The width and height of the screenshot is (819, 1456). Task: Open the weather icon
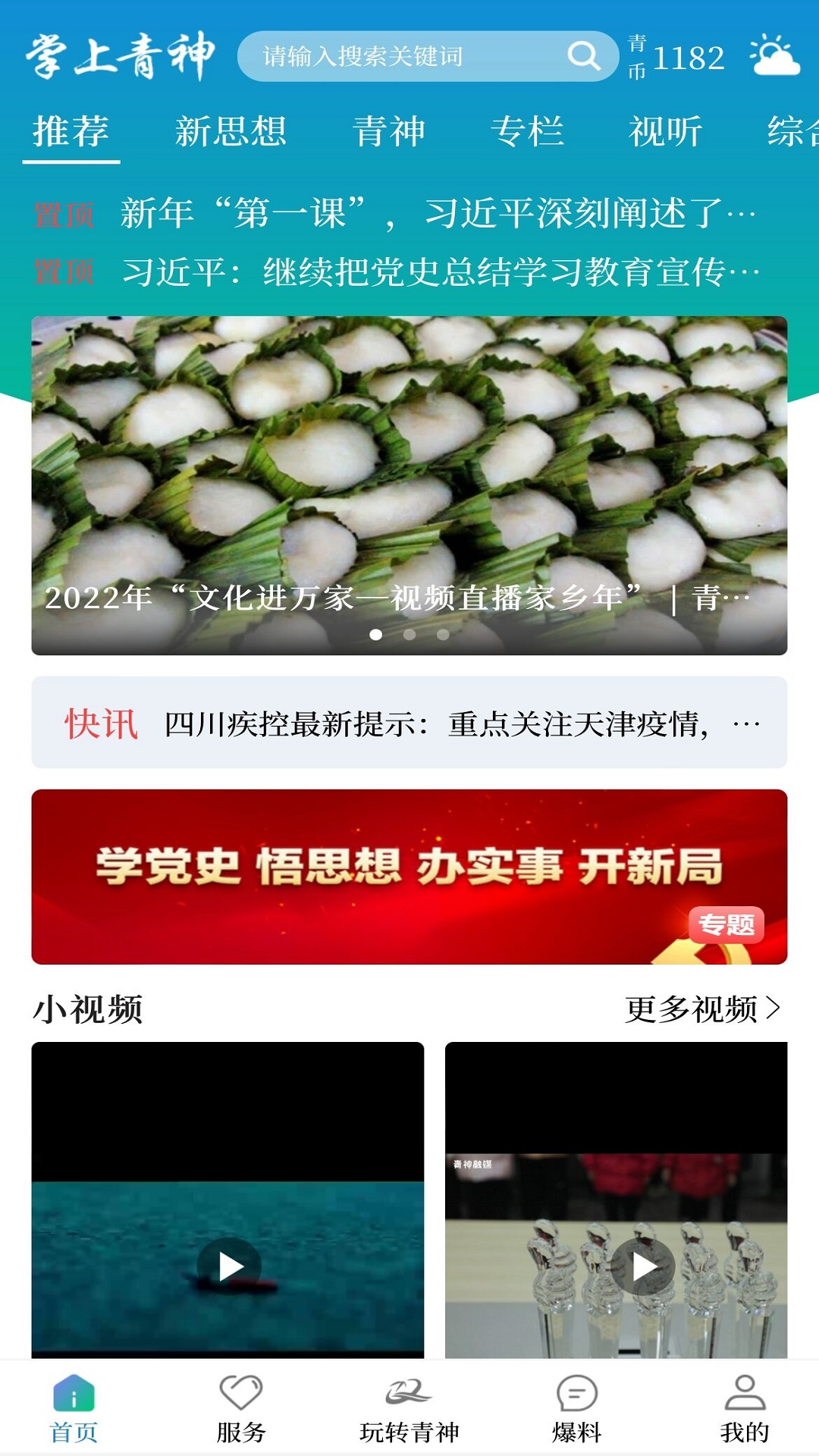pos(774,56)
